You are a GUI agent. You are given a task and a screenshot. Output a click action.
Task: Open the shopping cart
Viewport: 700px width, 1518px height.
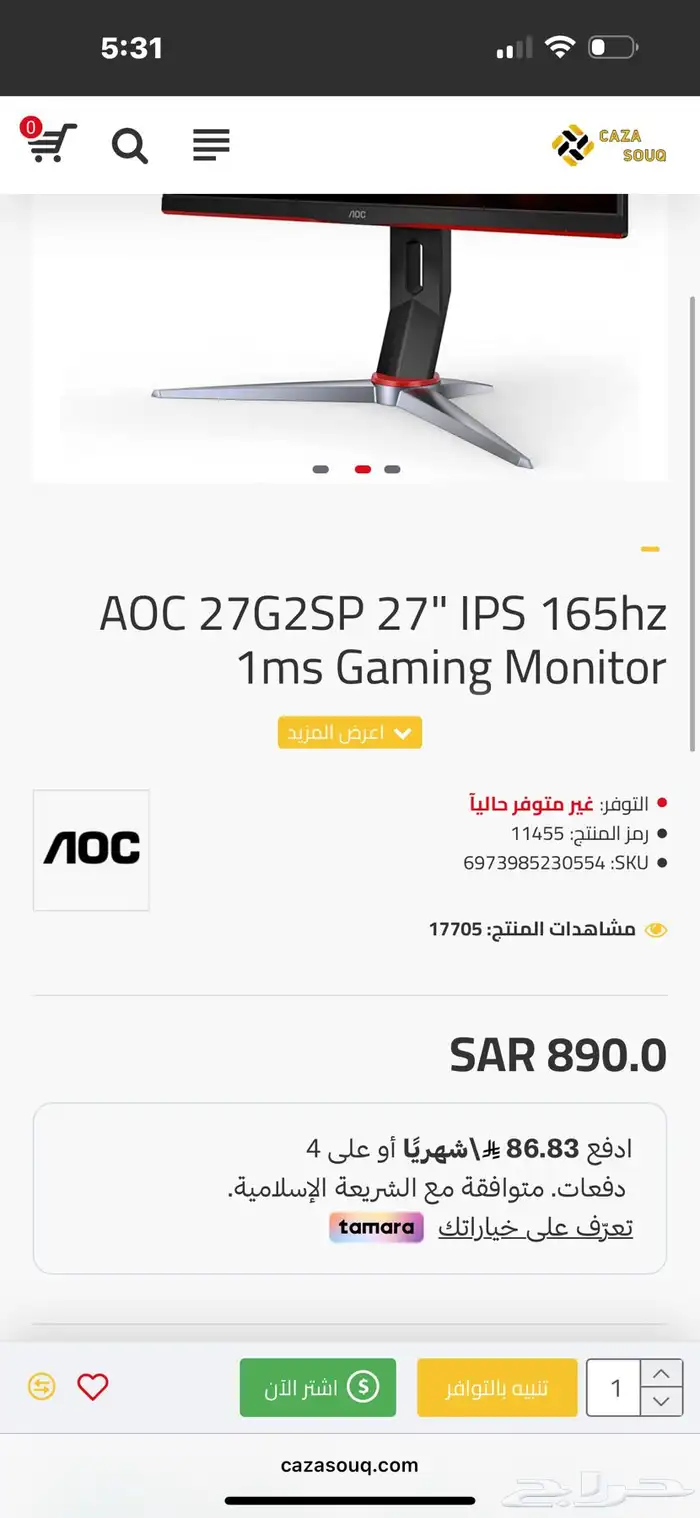coord(50,143)
